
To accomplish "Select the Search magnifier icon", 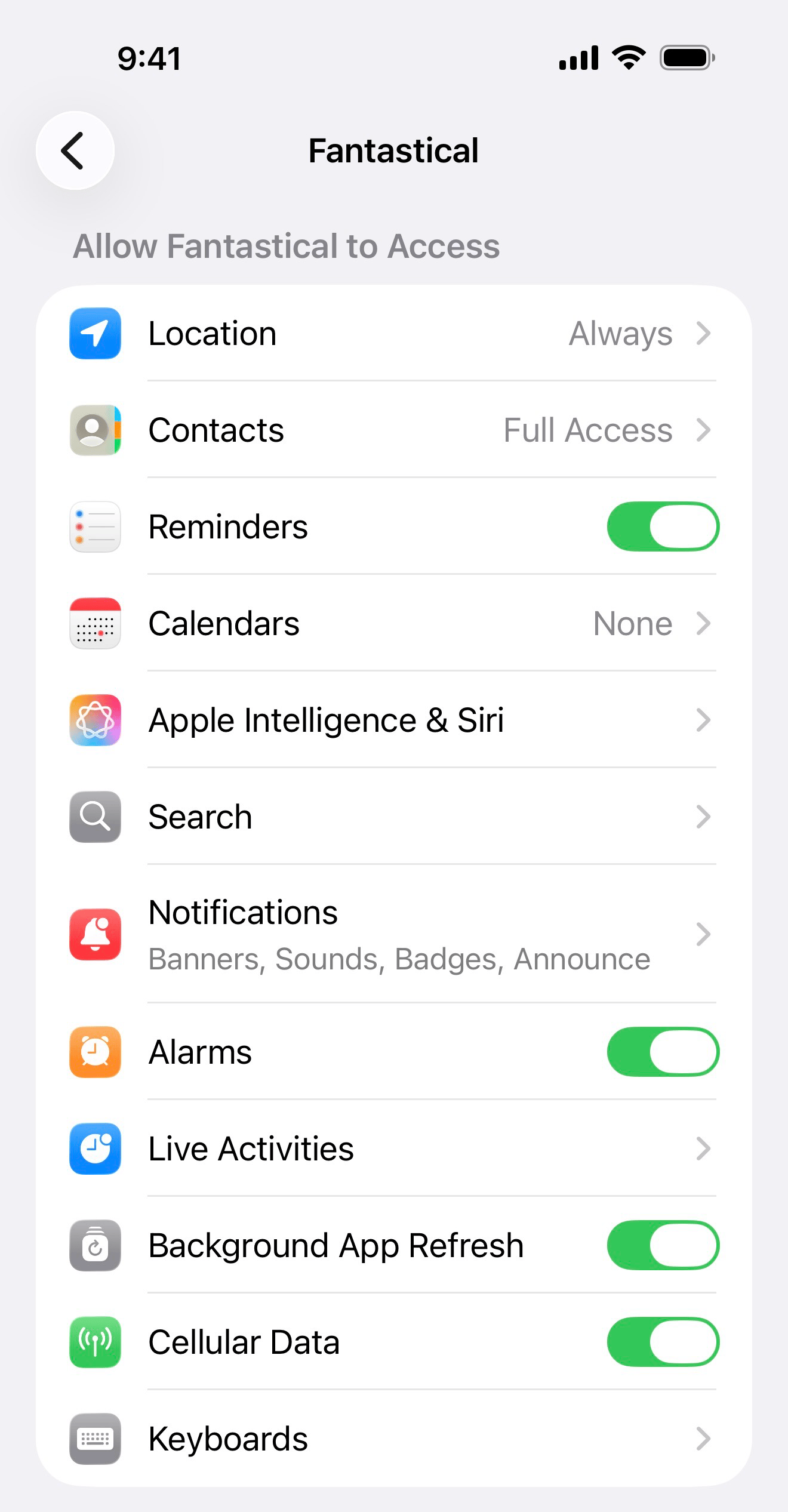I will click(94, 816).
